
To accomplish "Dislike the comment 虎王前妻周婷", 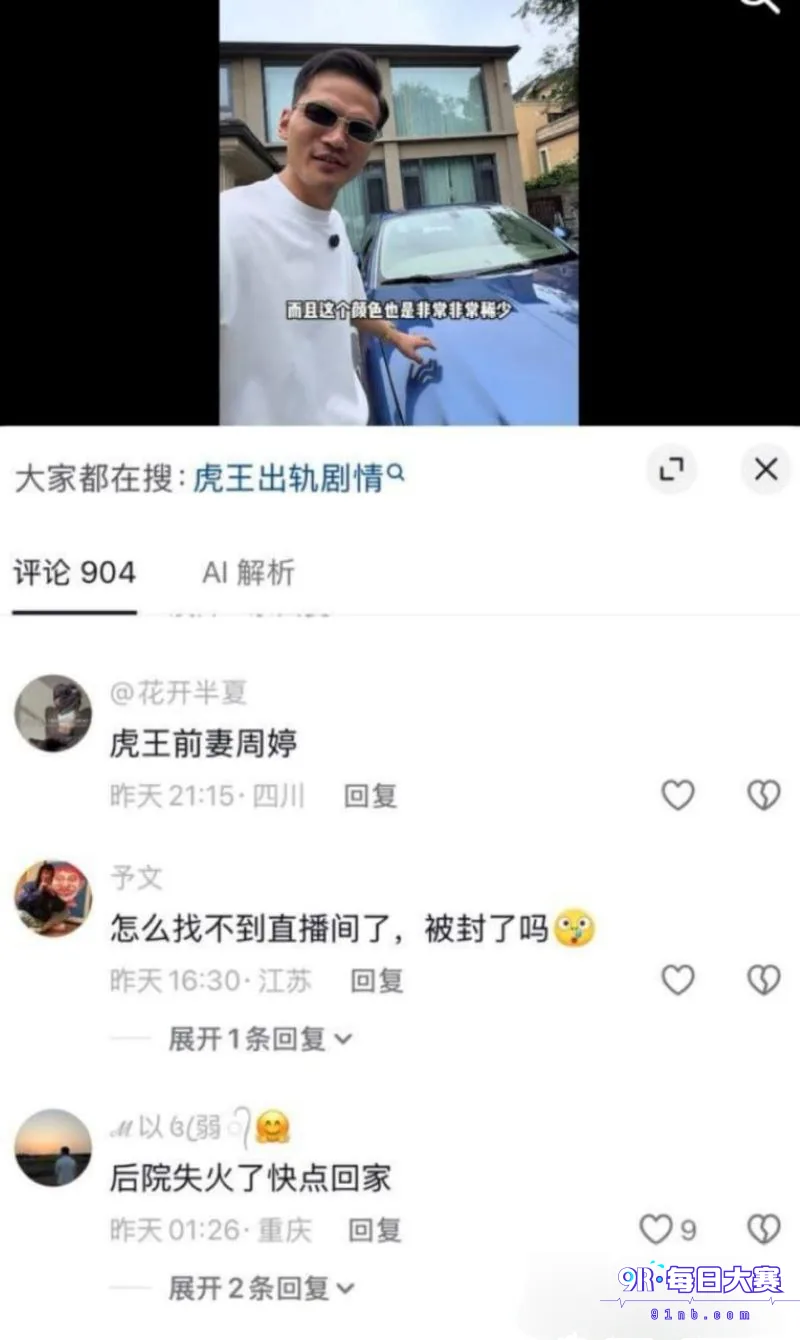I will 764,795.
